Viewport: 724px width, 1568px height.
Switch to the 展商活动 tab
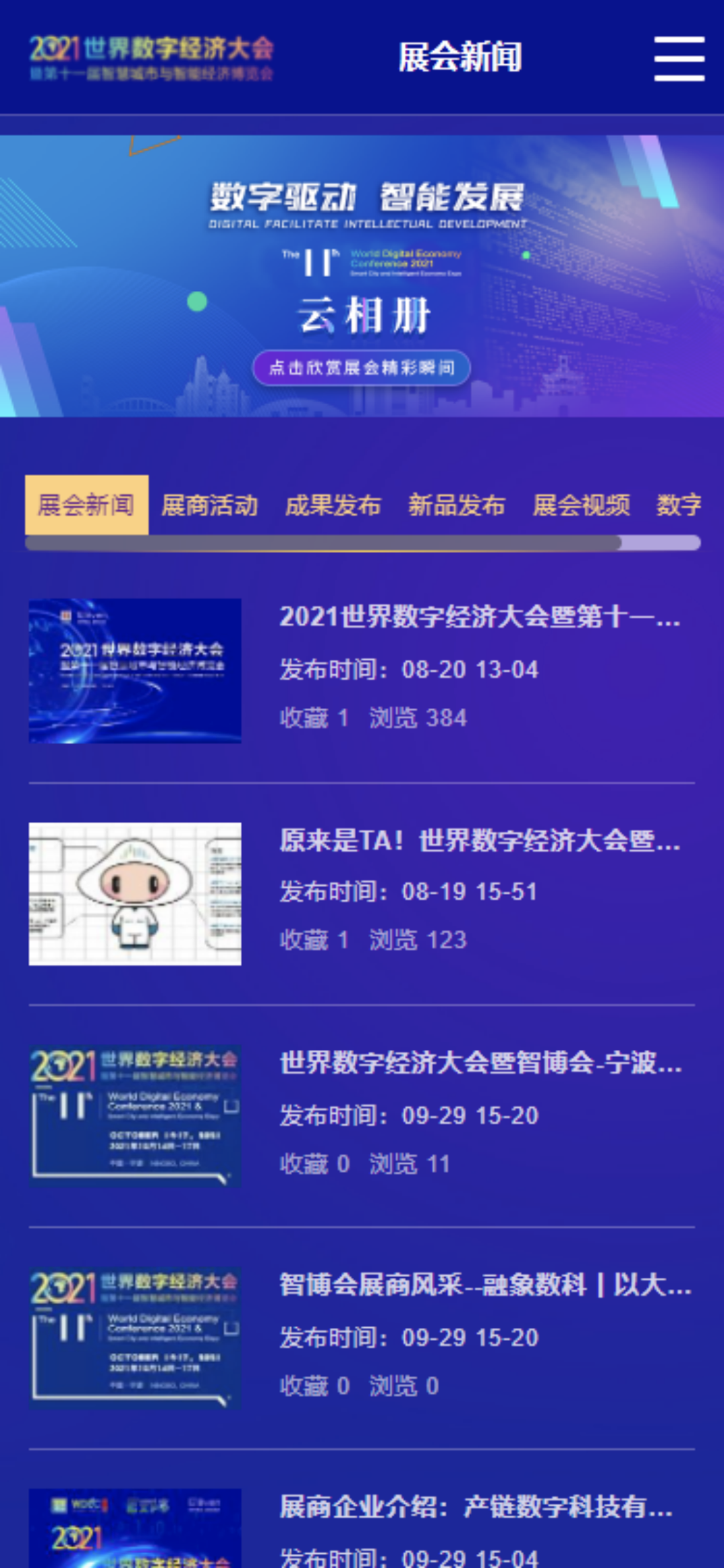coord(209,505)
